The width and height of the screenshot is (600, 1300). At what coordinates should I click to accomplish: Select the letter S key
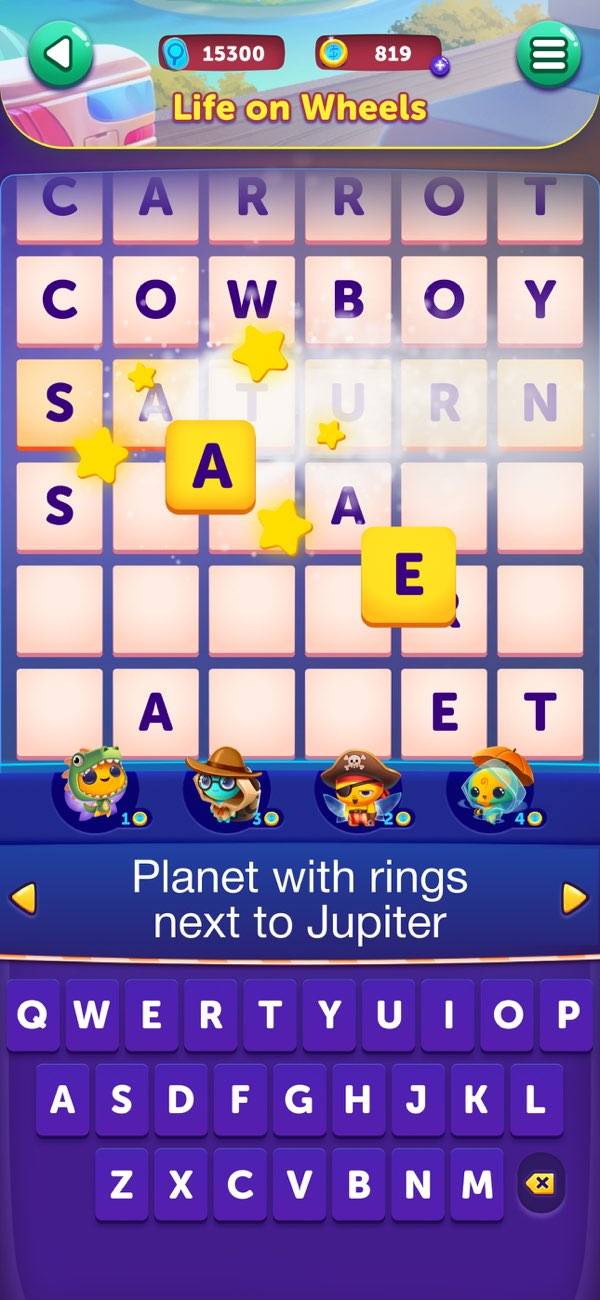tap(122, 1100)
